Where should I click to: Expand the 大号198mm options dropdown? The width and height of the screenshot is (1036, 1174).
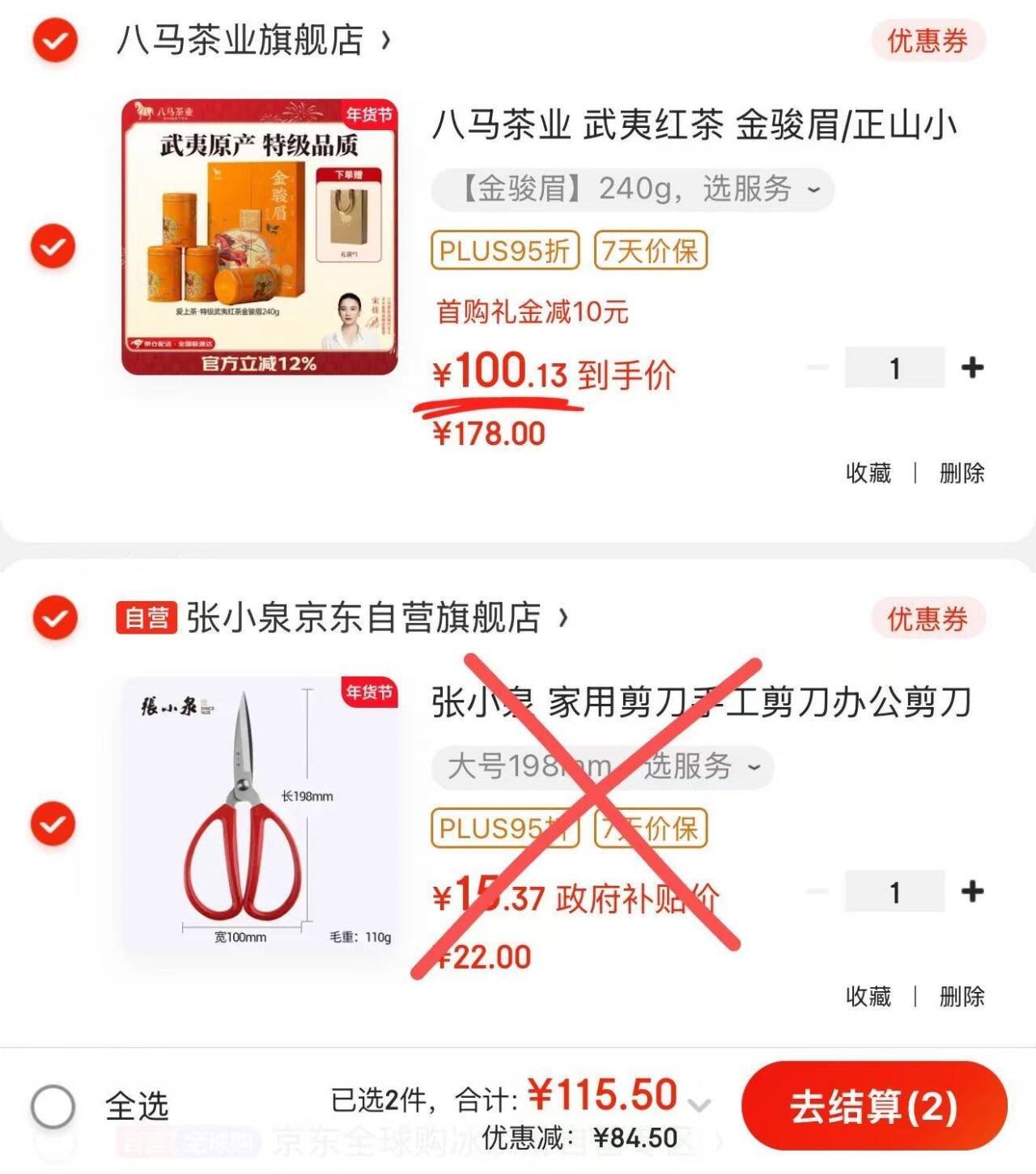click(603, 766)
